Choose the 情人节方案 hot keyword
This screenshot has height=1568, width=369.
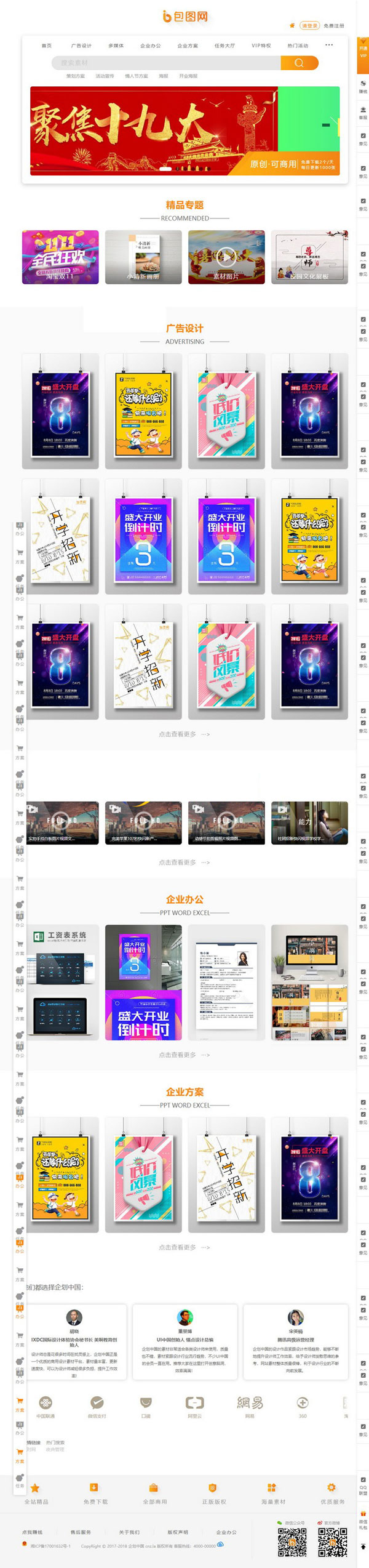pyautogui.click(x=137, y=76)
